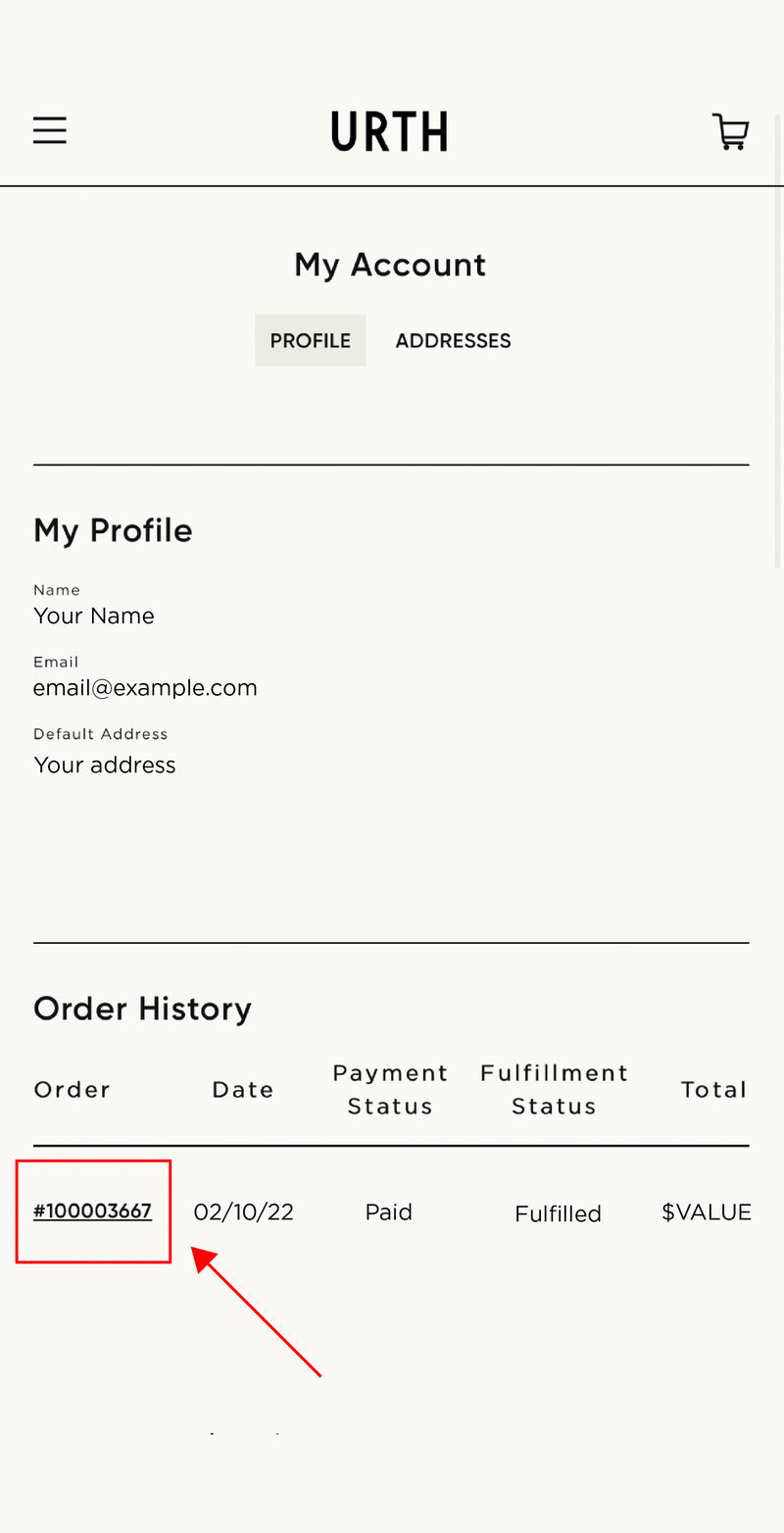
Task: Switch to the Addresses tab
Action: pyautogui.click(x=453, y=340)
